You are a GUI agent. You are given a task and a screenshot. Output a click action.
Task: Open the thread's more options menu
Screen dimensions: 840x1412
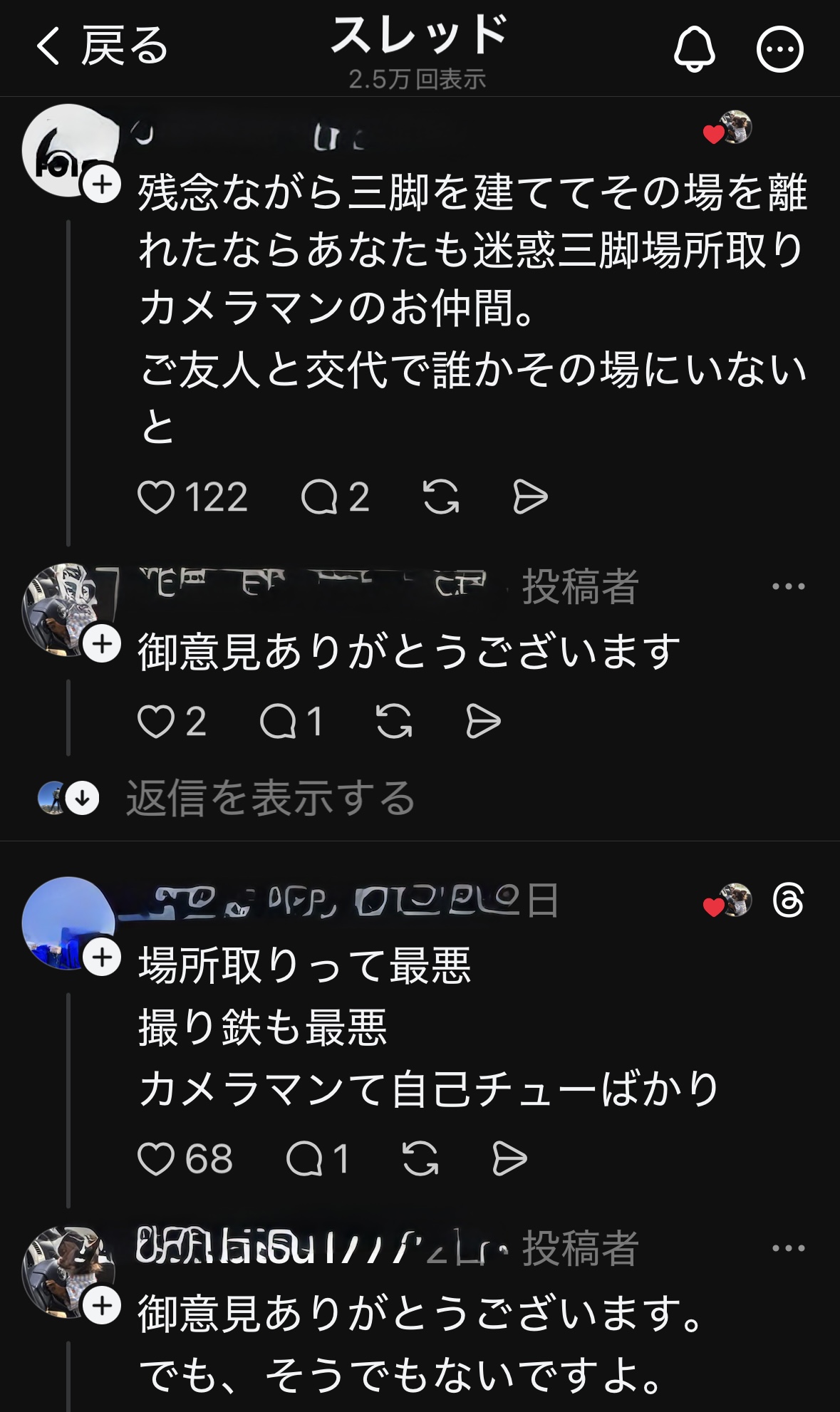[x=779, y=48]
